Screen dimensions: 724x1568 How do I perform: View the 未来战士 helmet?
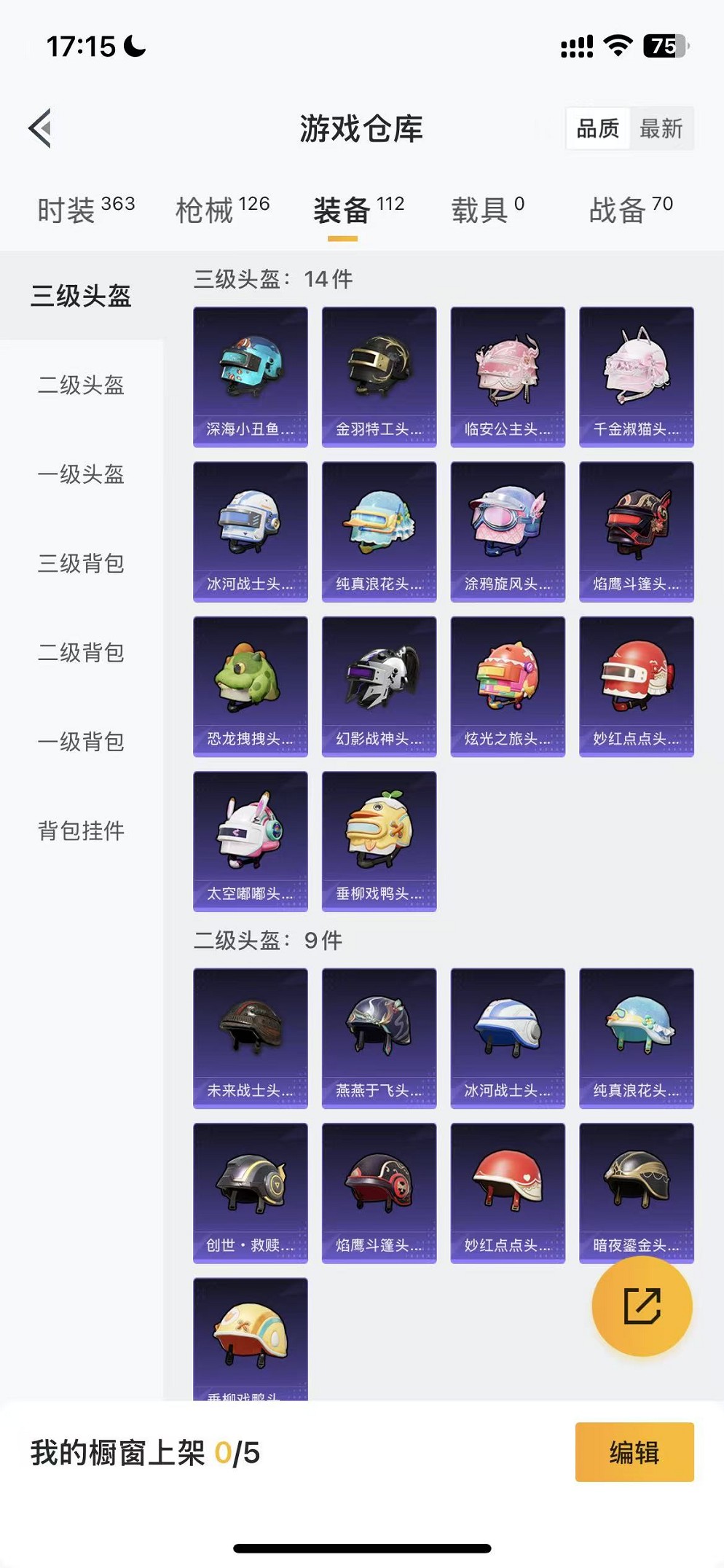click(251, 1038)
